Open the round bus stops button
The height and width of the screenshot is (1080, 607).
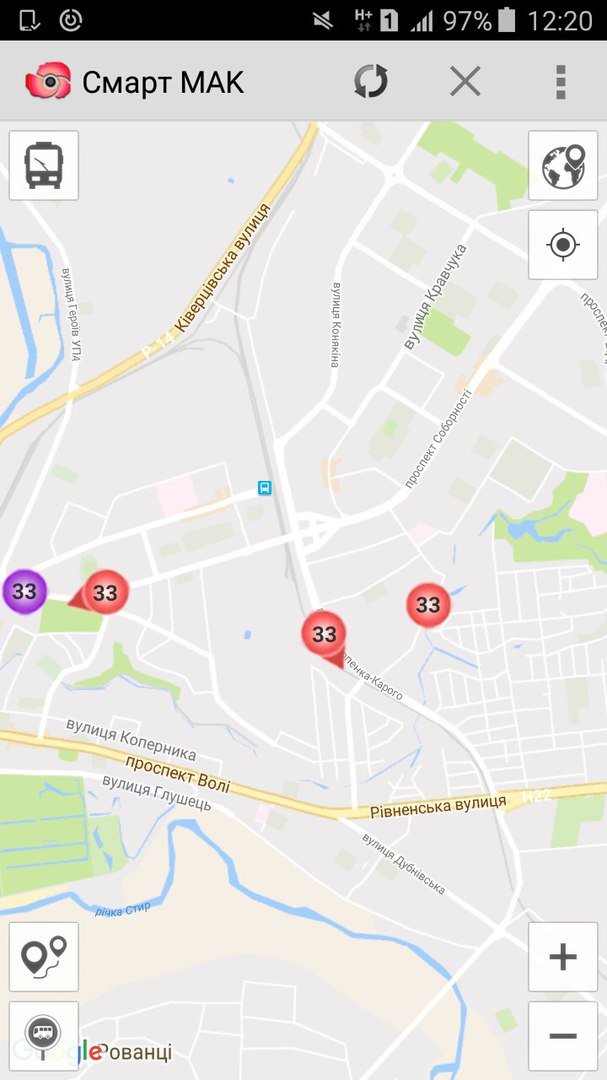(x=44, y=1034)
